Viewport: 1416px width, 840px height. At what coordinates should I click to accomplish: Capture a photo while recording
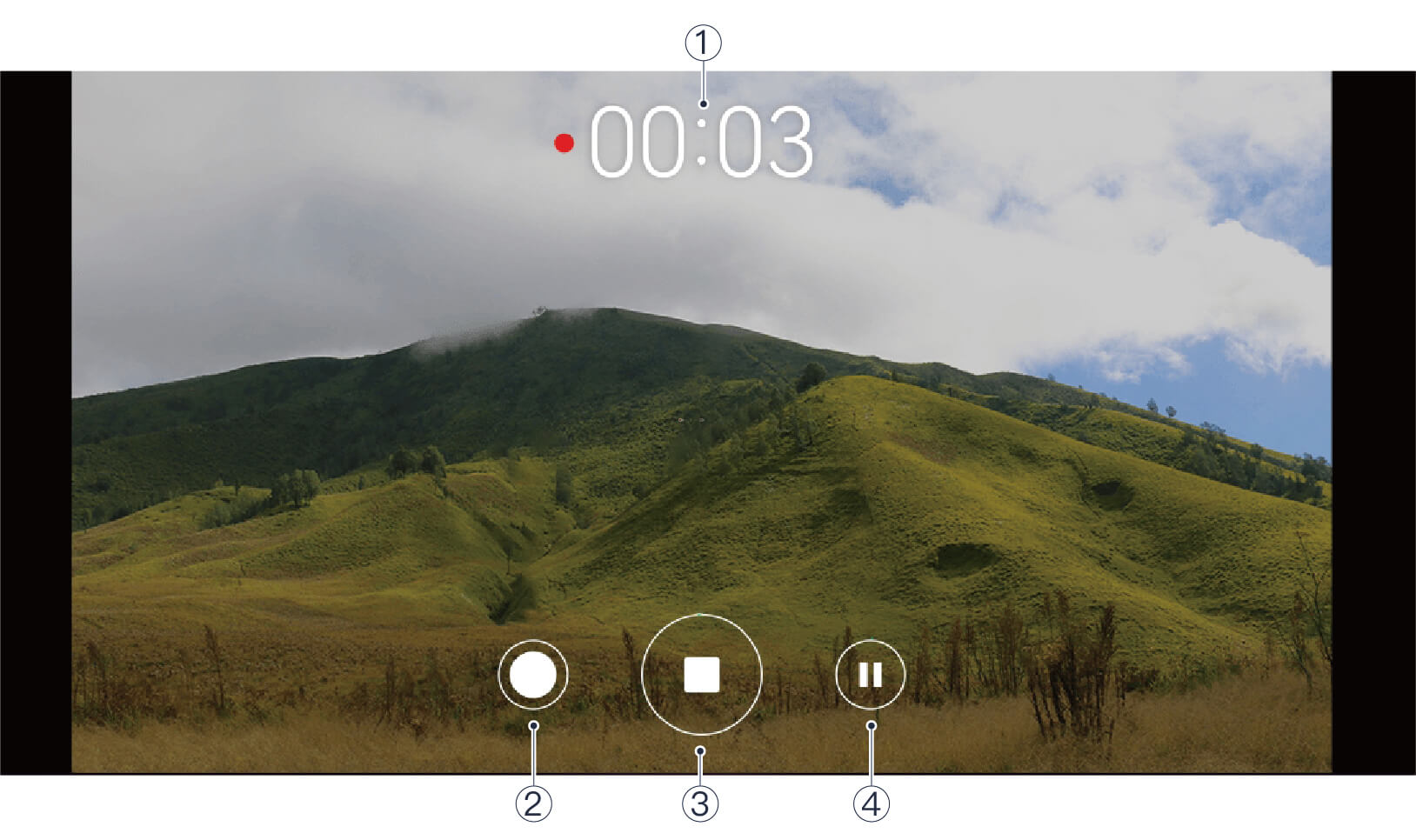point(532,675)
